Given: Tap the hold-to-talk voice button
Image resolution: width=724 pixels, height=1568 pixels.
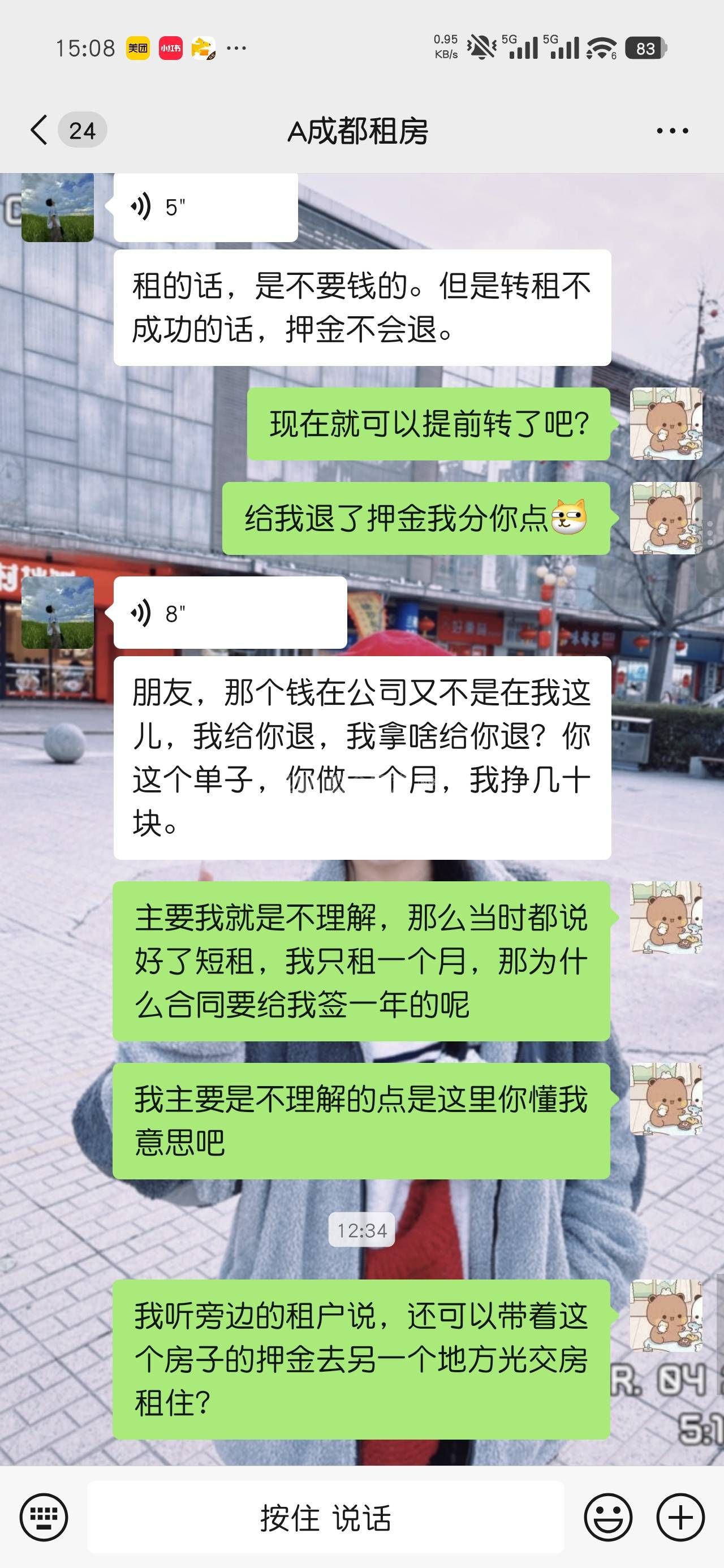Looking at the screenshot, I should (325, 1518).
